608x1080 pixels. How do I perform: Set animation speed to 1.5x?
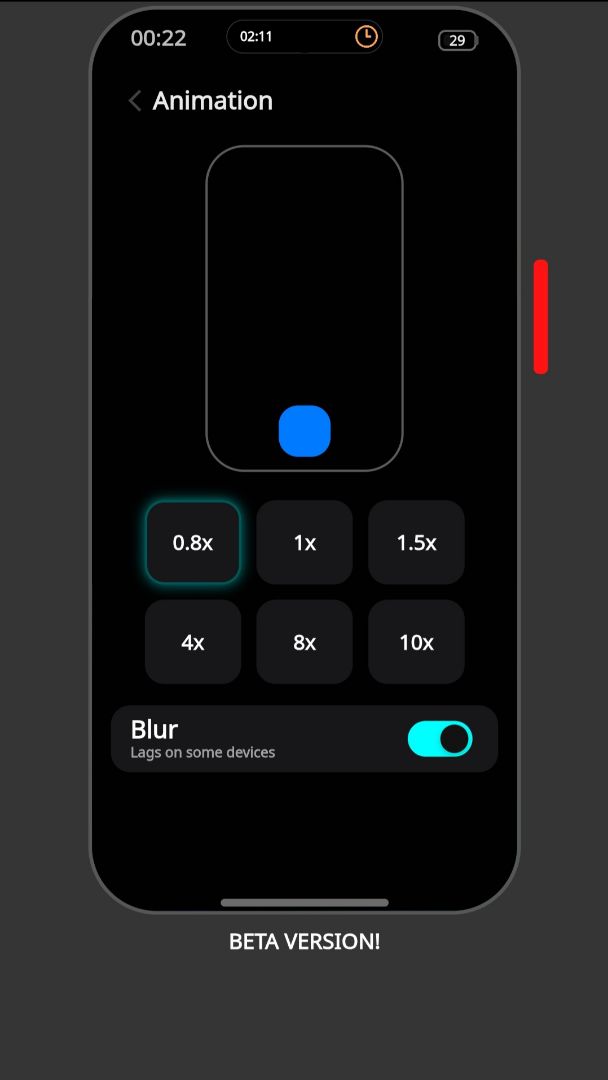point(417,543)
